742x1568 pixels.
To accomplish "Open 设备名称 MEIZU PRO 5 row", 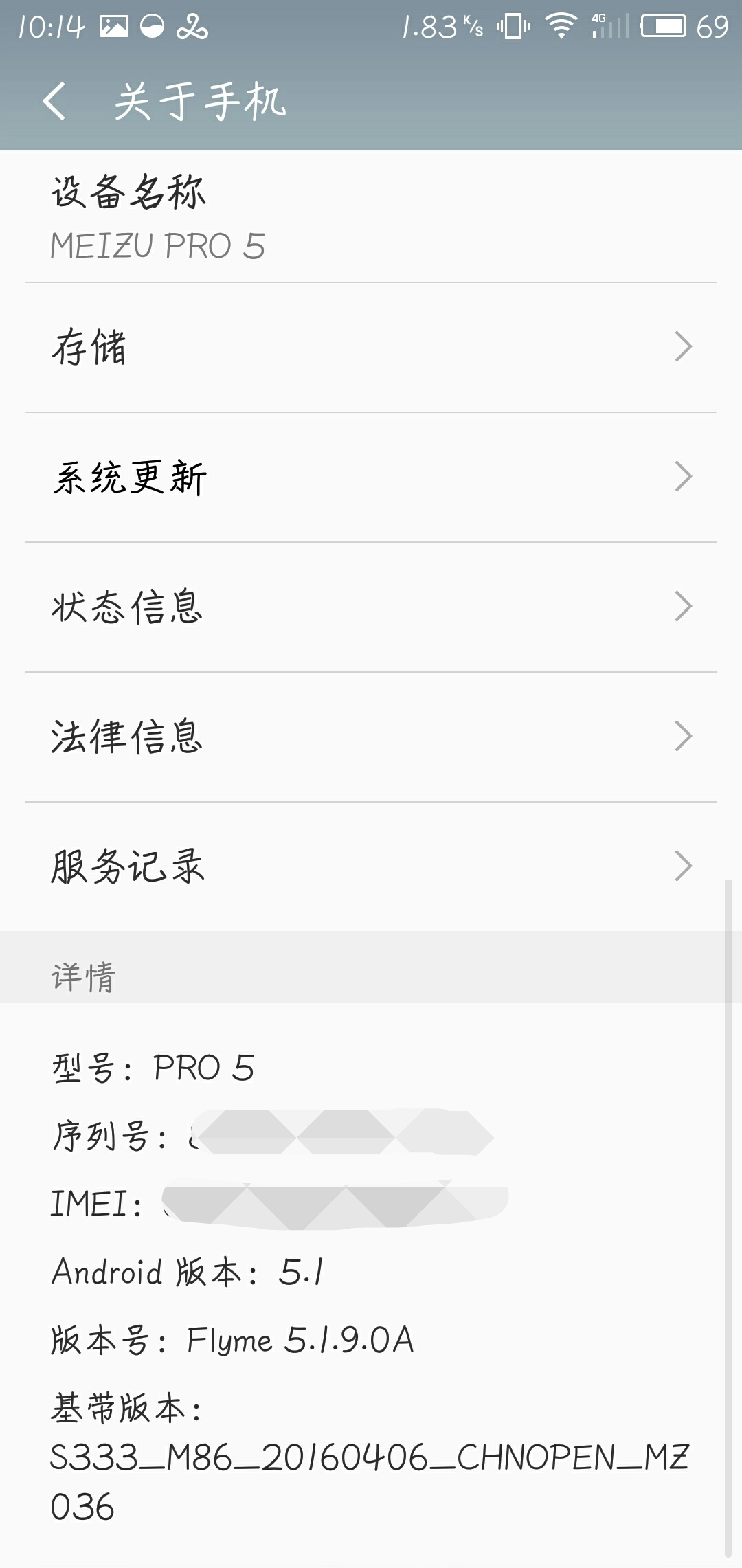I will pyautogui.click(x=371, y=218).
